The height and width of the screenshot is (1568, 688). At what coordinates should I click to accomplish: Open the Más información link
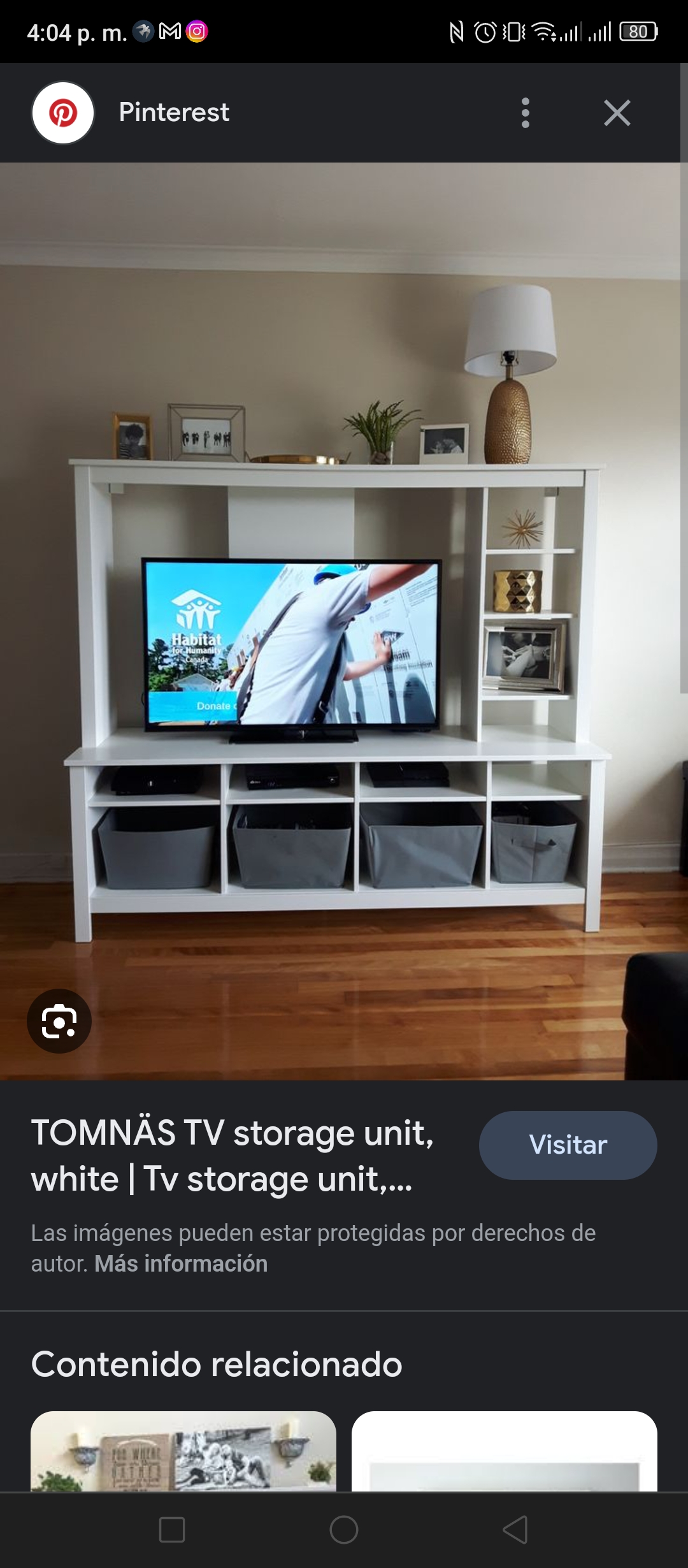pos(181,1263)
